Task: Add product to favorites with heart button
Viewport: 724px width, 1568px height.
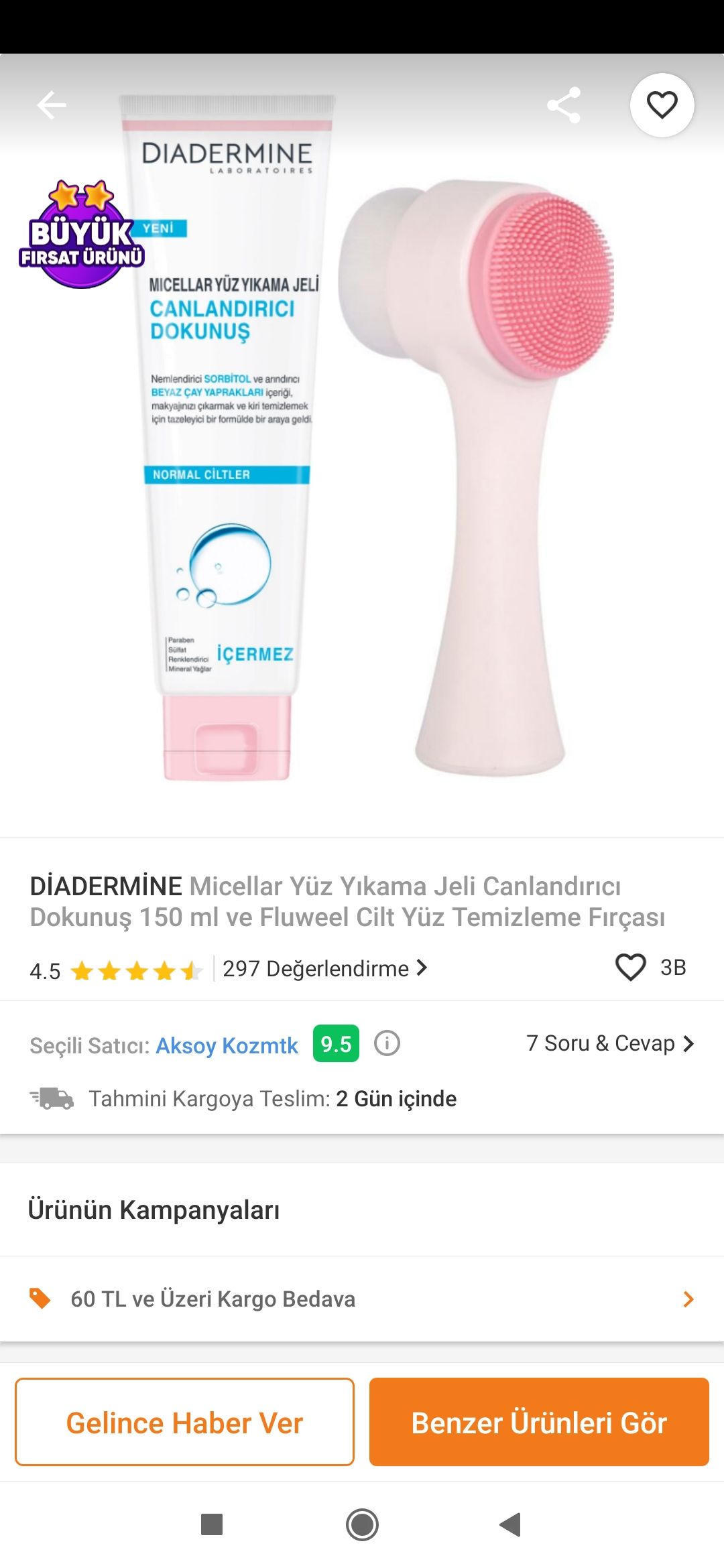Action: (662, 105)
